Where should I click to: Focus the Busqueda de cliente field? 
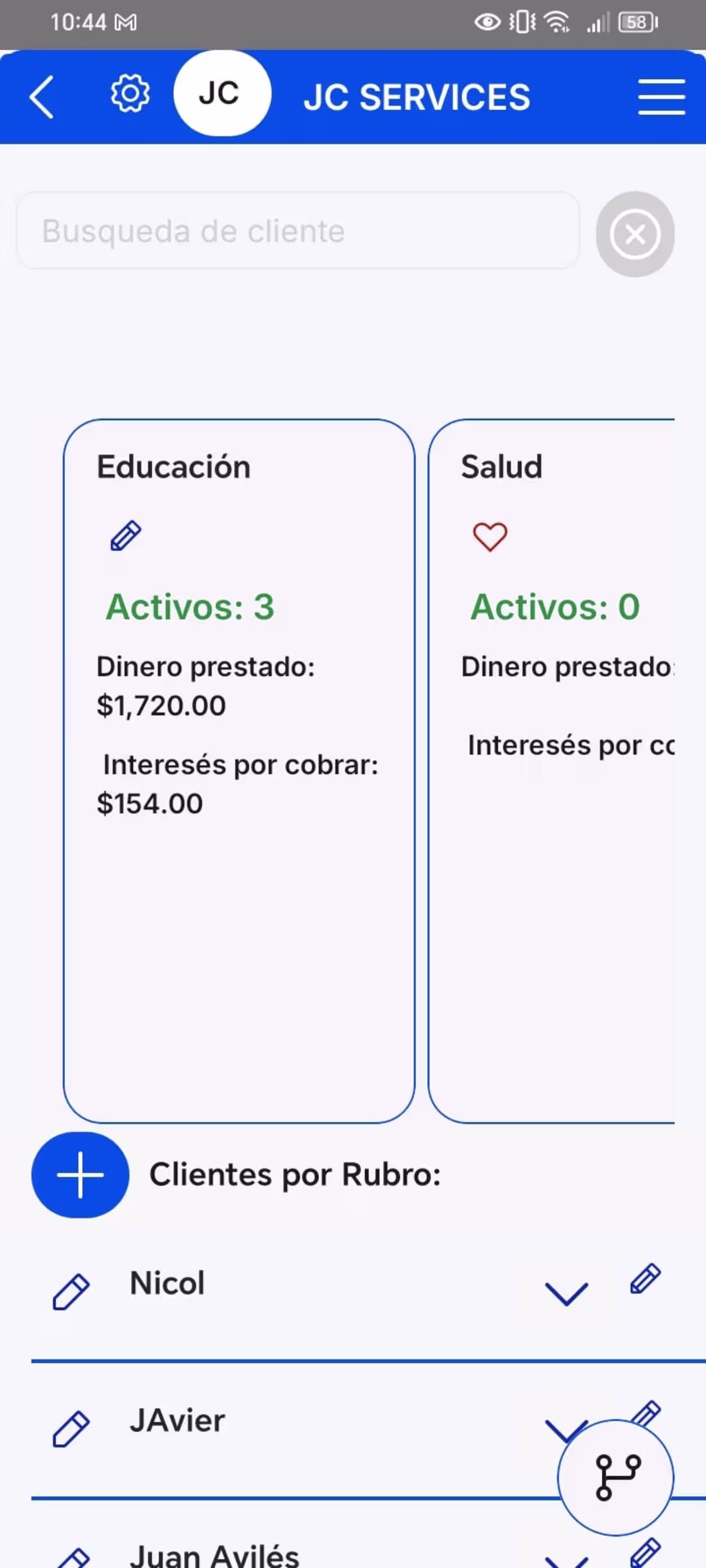click(298, 231)
